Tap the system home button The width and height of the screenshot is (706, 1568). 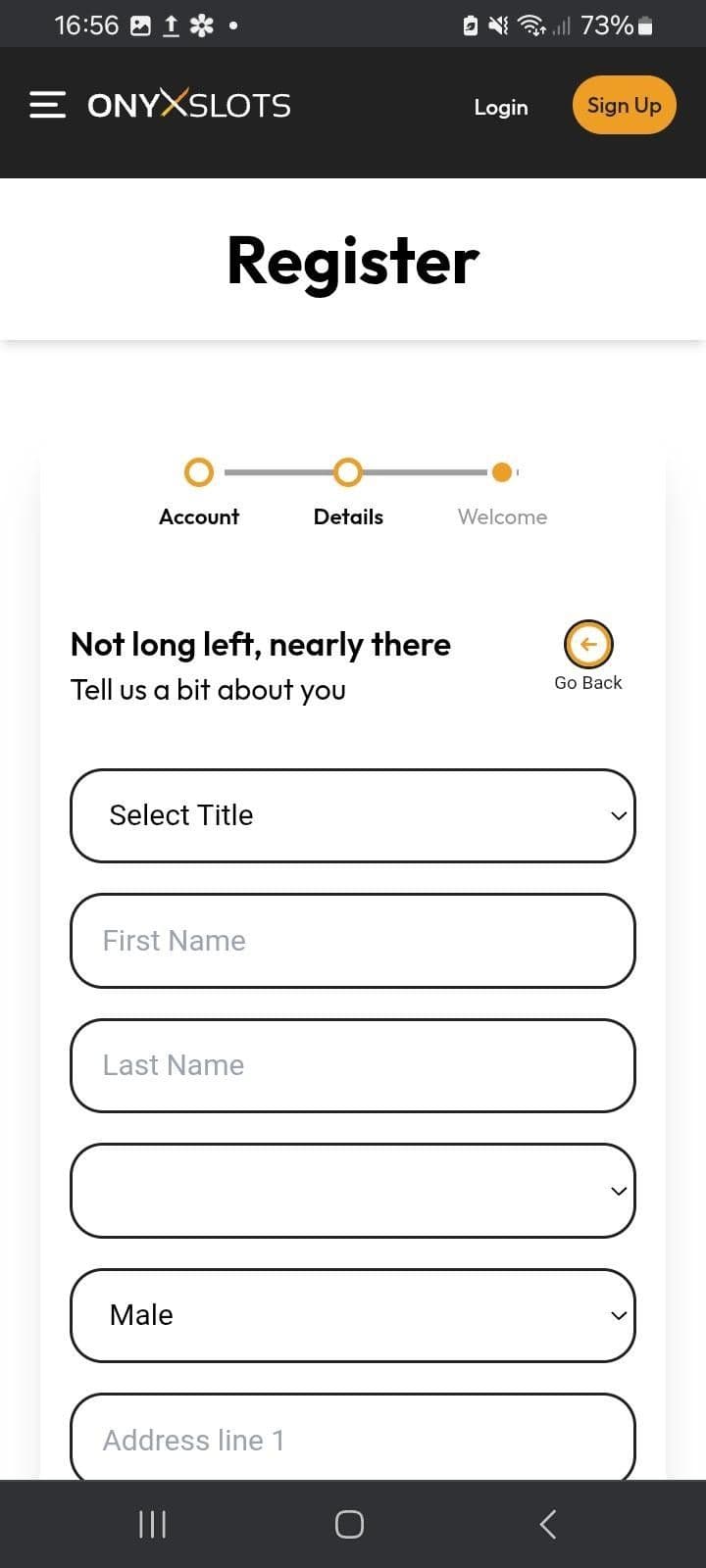(x=349, y=1524)
